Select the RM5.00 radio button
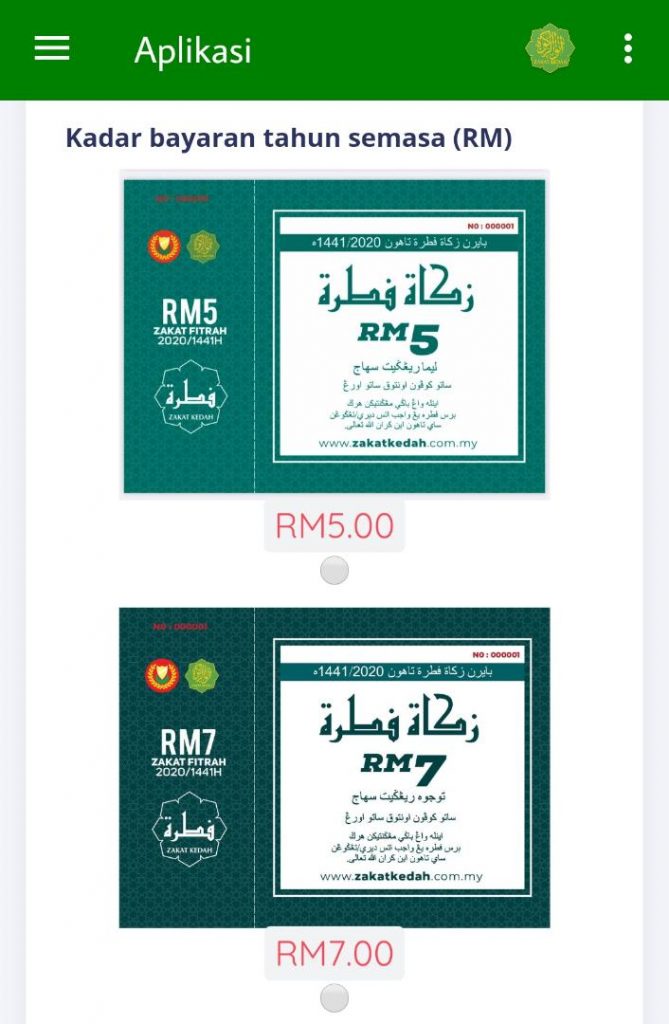The height and width of the screenshot is (1024, 669). [334, 570]
